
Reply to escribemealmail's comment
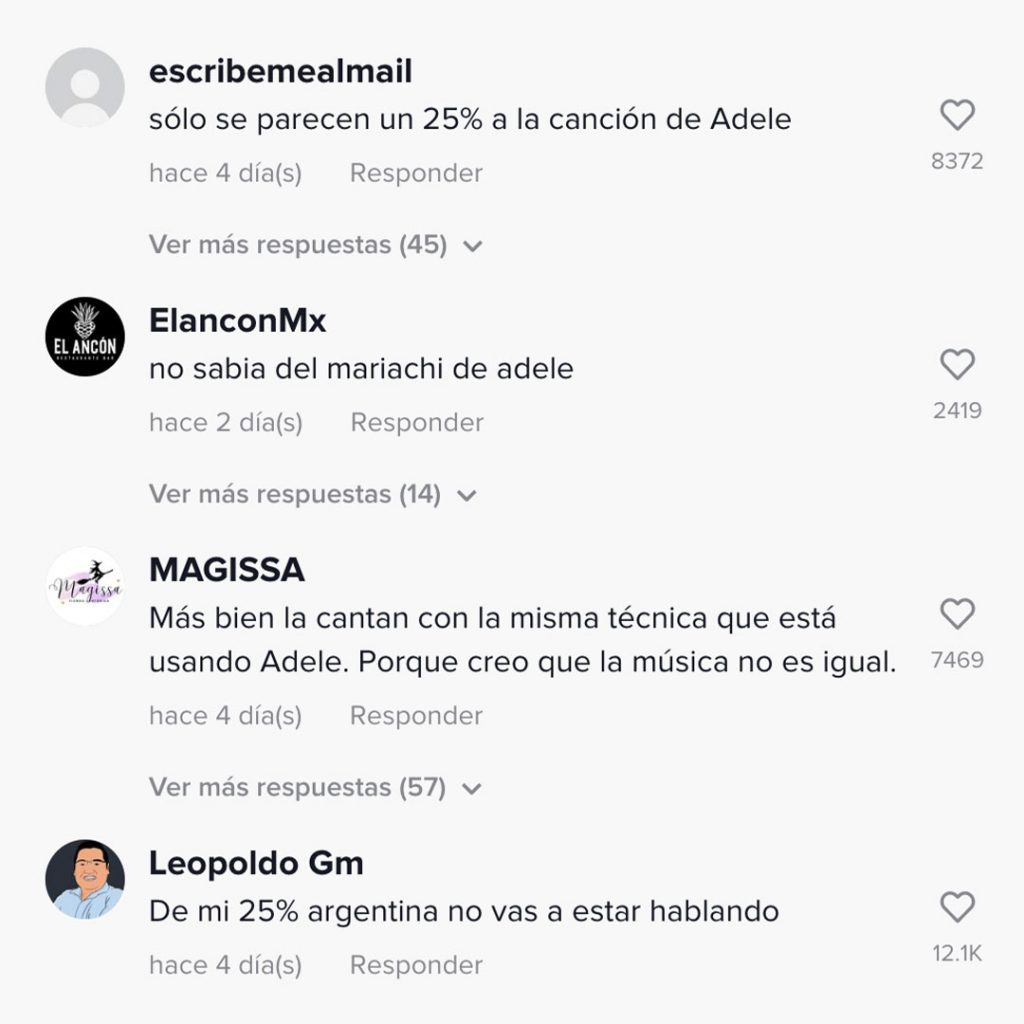click(416, 173)
